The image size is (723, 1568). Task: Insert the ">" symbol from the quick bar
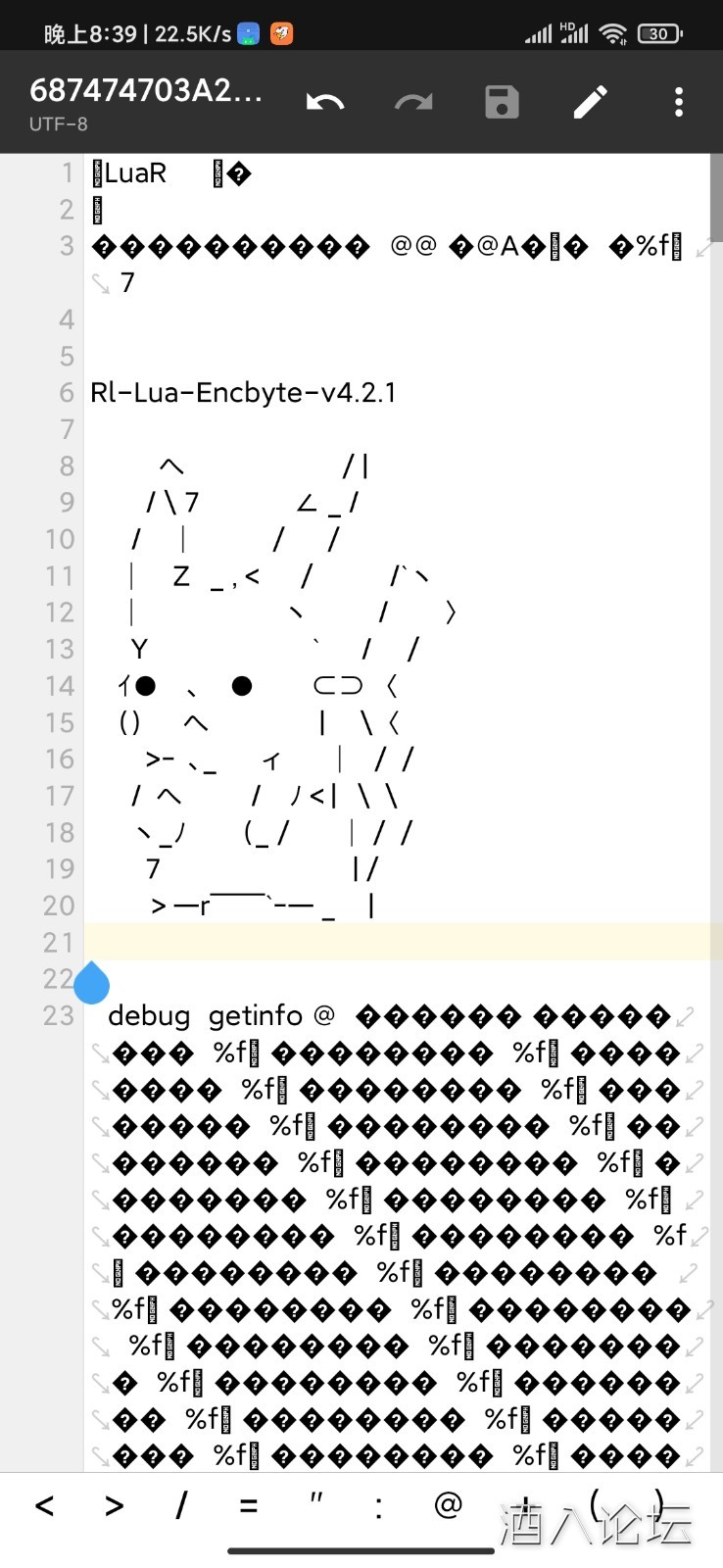[114, 1505]
